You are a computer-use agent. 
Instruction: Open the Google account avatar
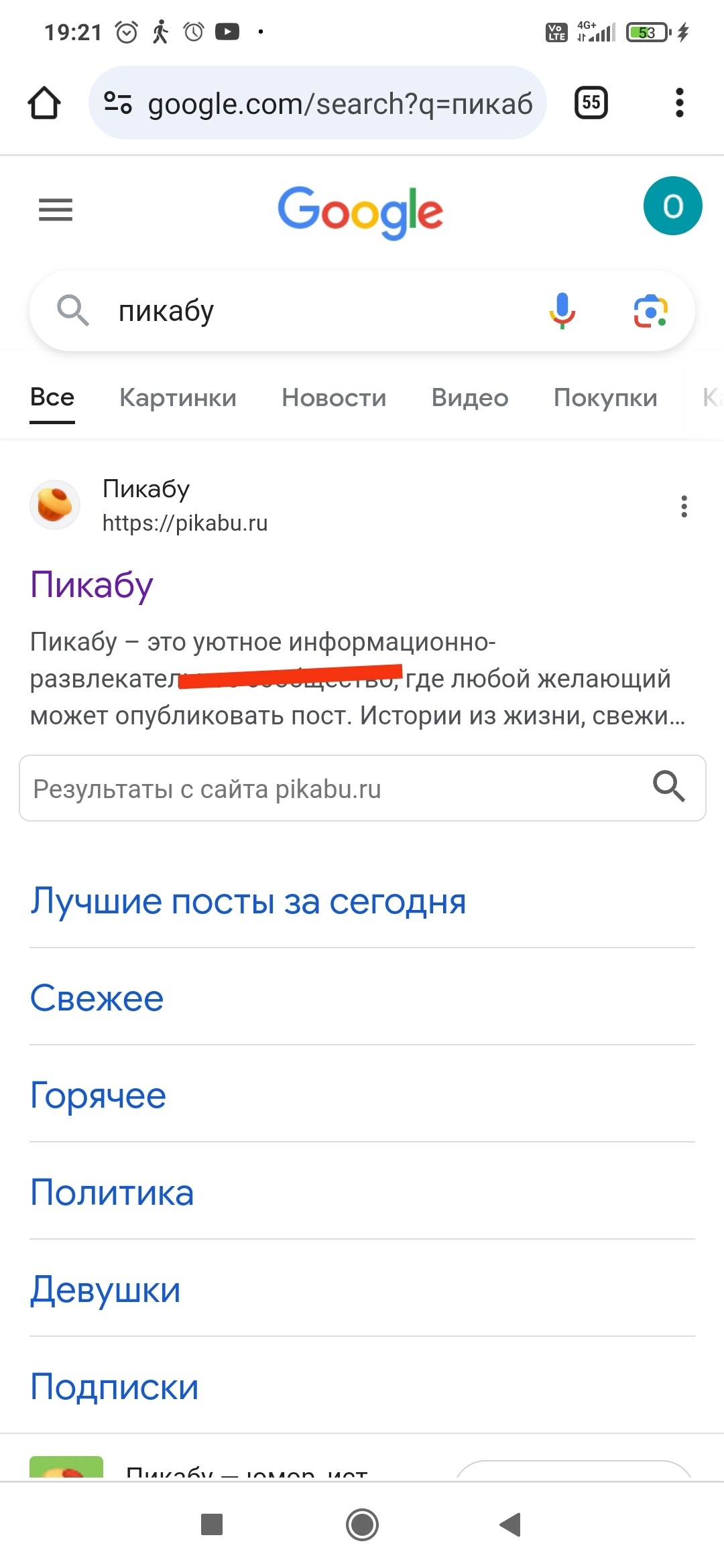[672, 206]
